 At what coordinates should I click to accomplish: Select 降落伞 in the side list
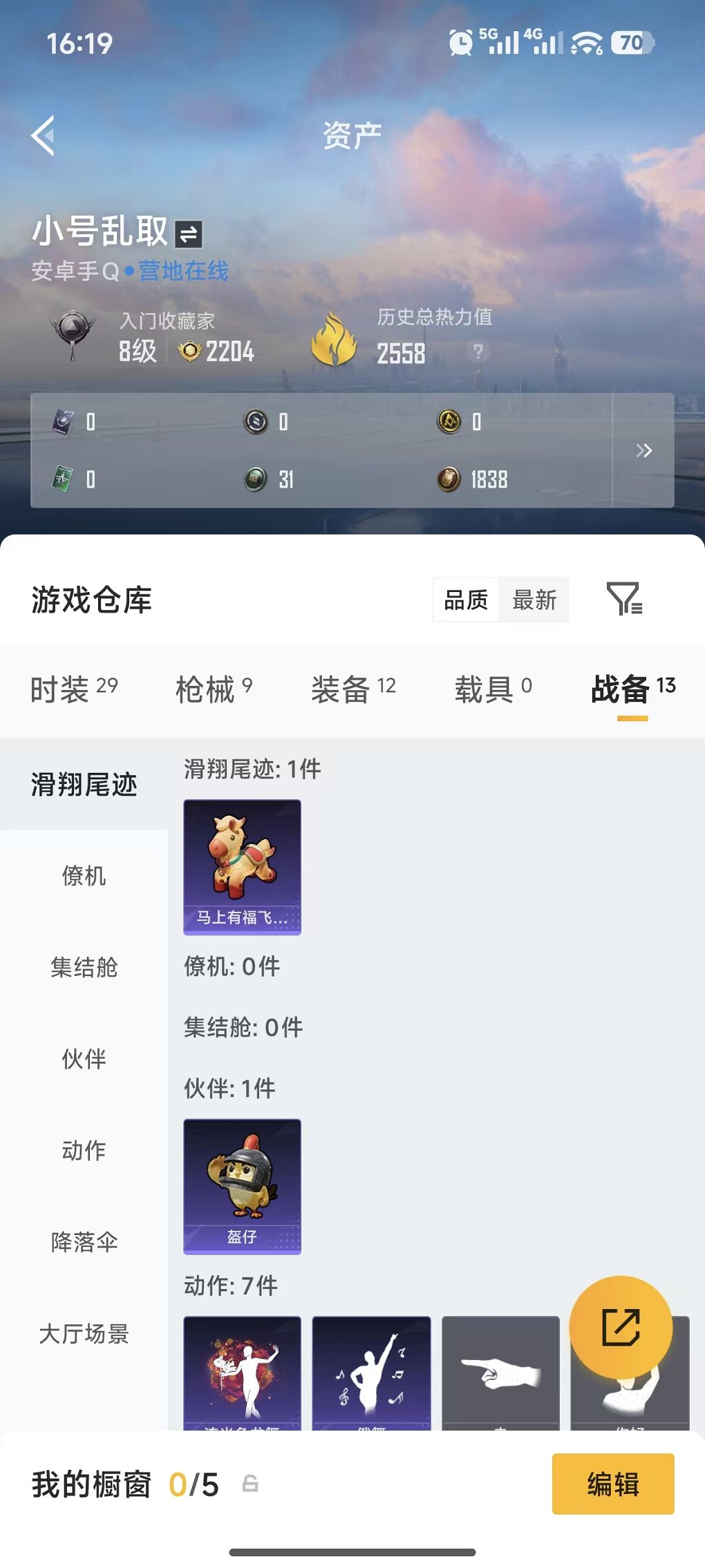tap(84, 1242)
